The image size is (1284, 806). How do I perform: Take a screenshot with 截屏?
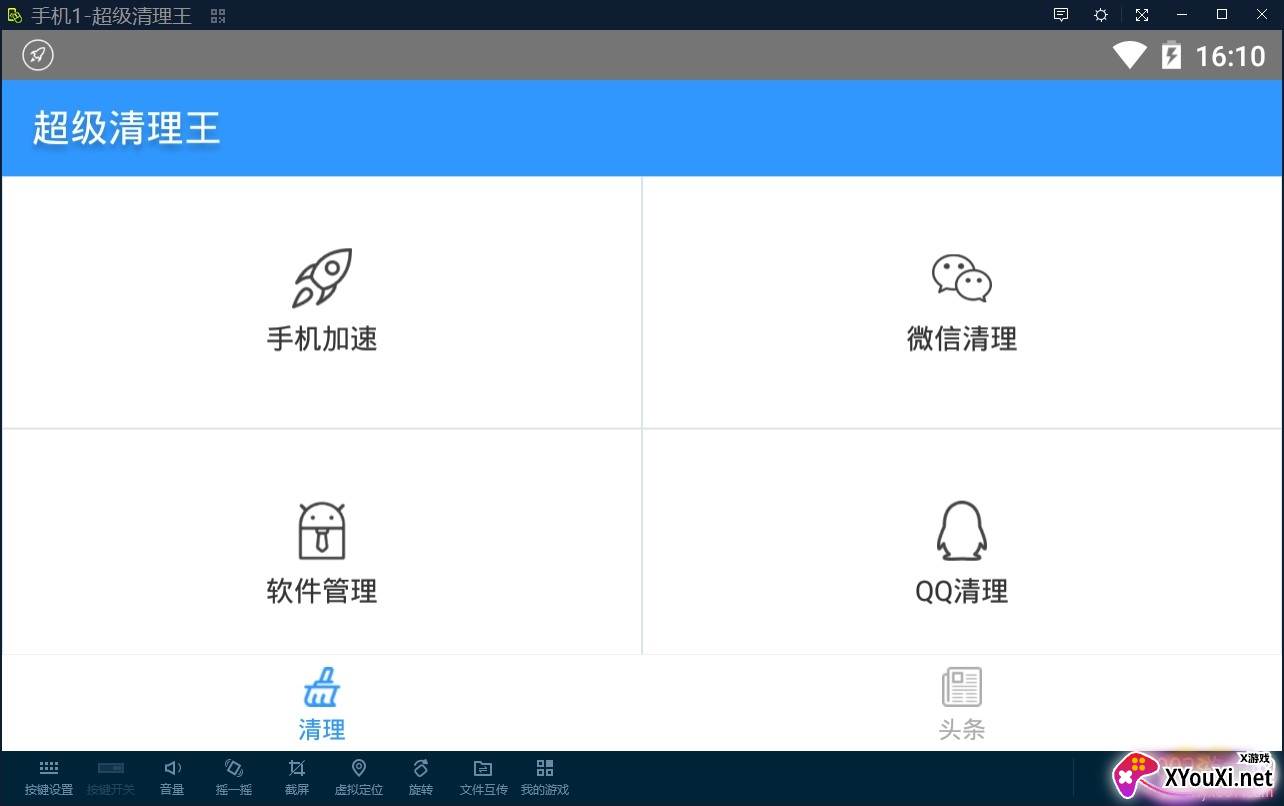pyautogui.click(x=297, y=777)
